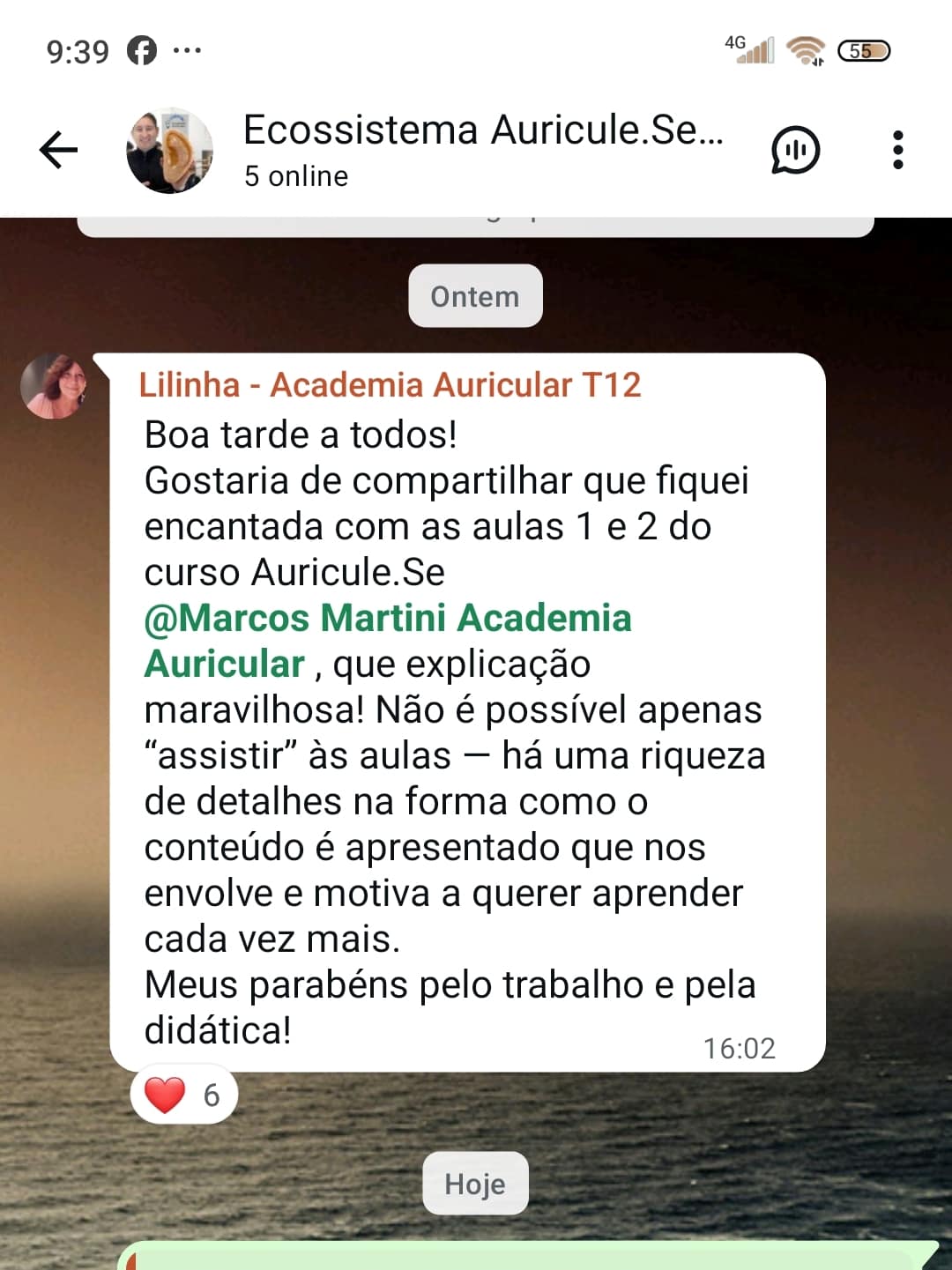Viewport: 952px width, 1270px height.
Task: Tap the voice chat bubble icon
Action: click(x=795, y=150)
